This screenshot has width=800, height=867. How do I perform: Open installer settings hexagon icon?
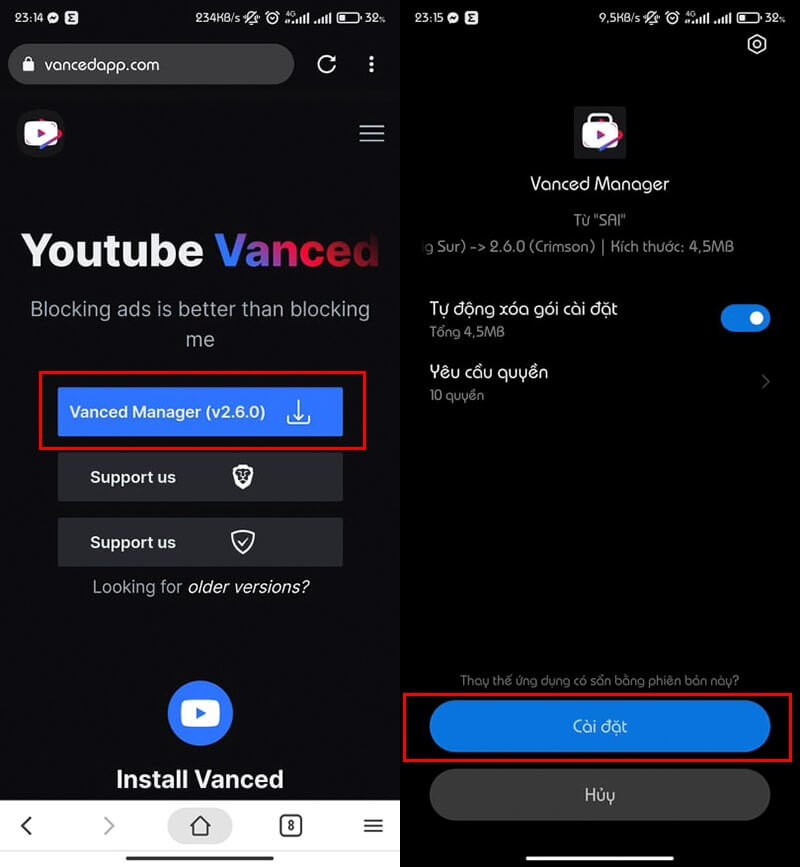(757, 44)
